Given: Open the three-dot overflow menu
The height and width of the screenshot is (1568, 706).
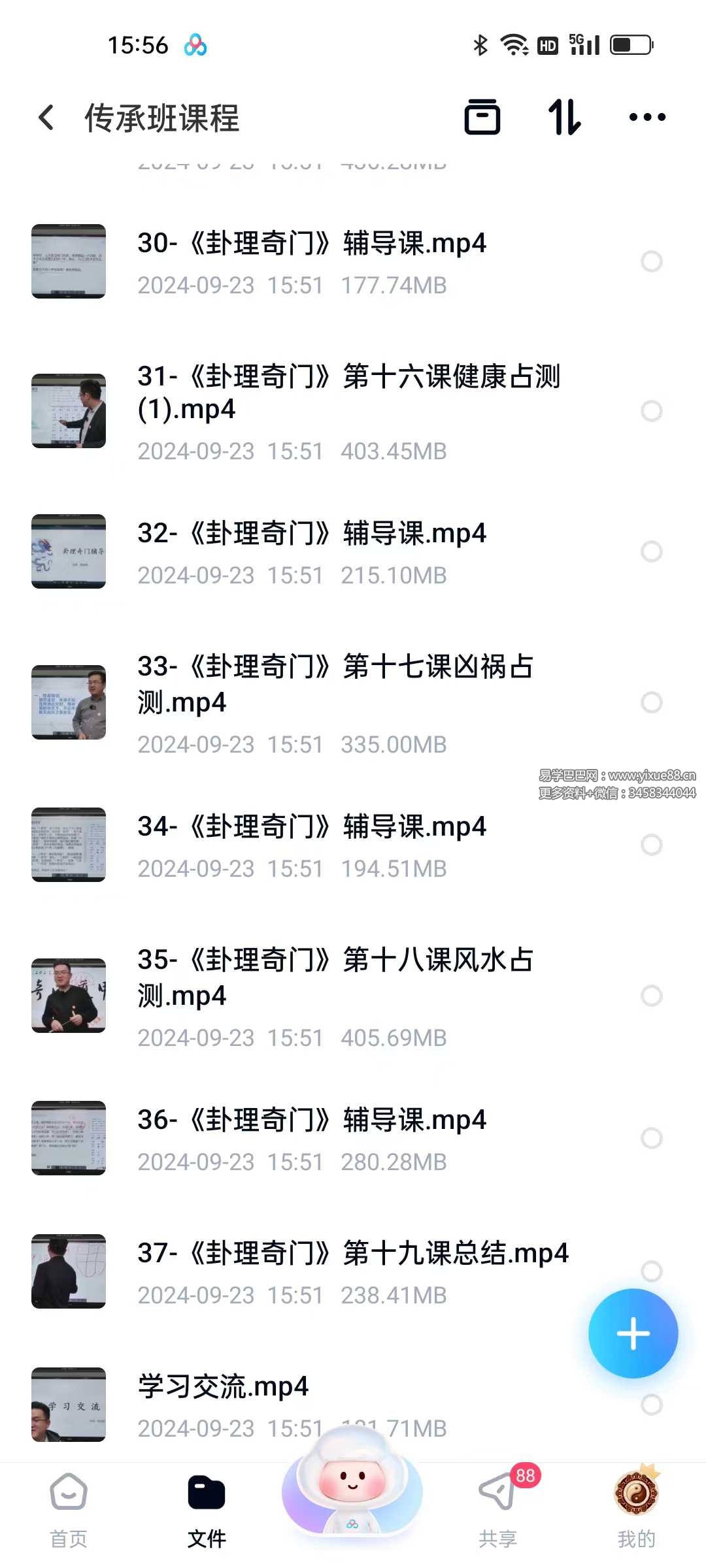Looking at the screenshot, I should click(647, 118).
